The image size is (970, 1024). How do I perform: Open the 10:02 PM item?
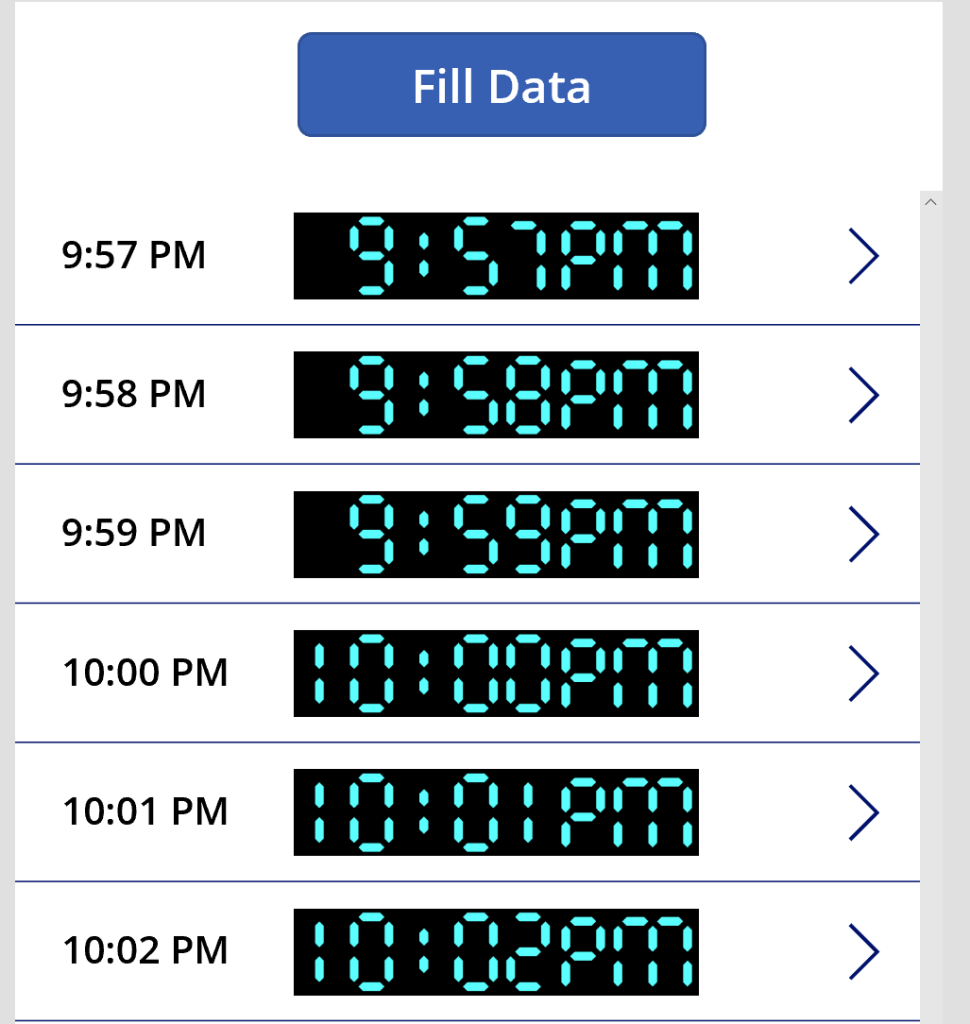863,951
